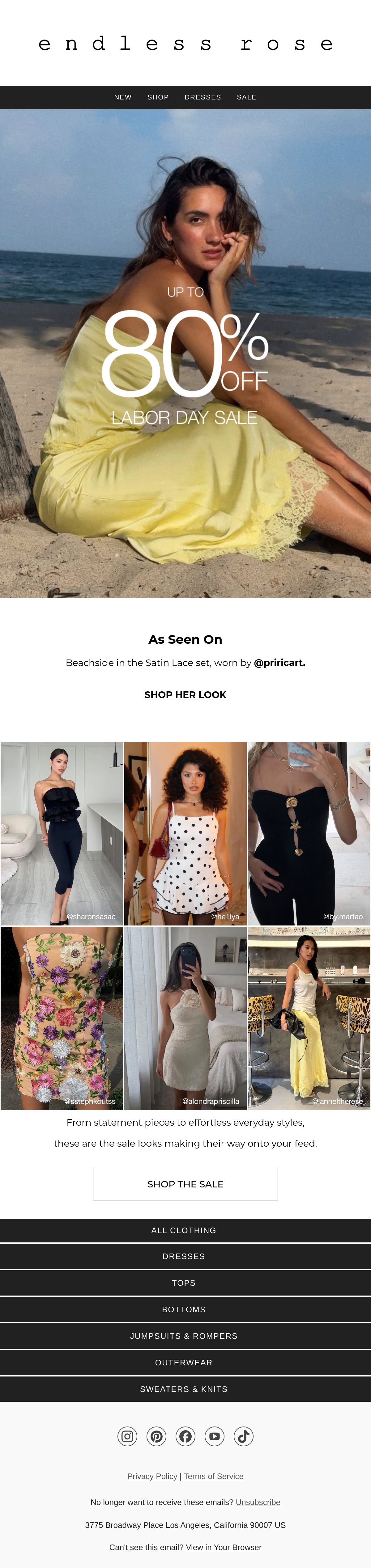Screen dimensions: 371x1568
Task: Browse the ALL CLOTHING category
Action: [185, 1230]
